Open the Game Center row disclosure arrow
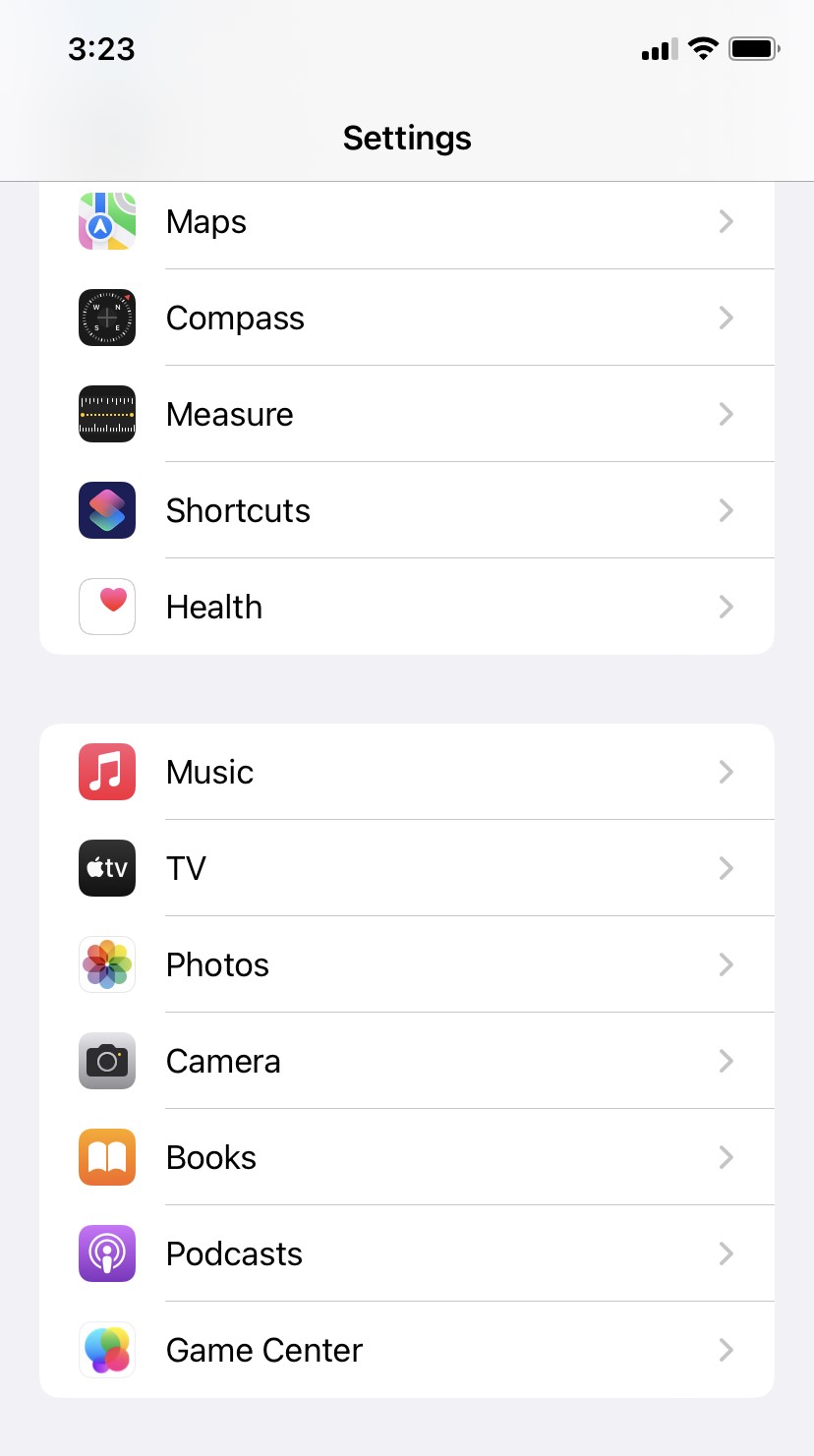The height and width of the screenshot is (1456, 814). click(x=726, y=1350)
